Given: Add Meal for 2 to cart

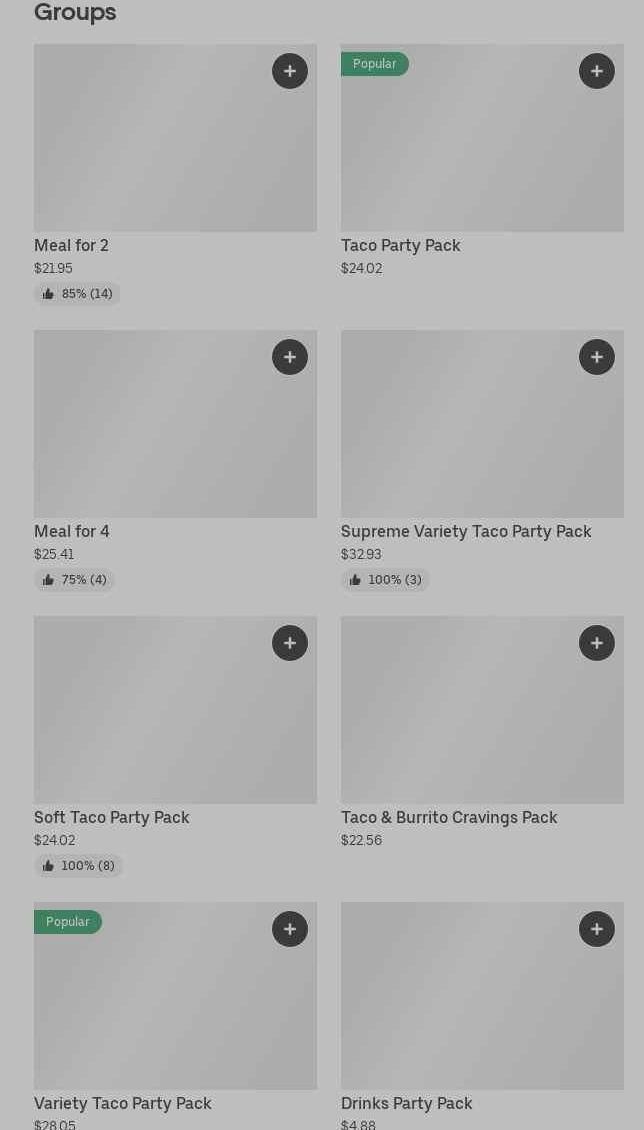Looking at the screenshot, I should [x=290, y=71].
